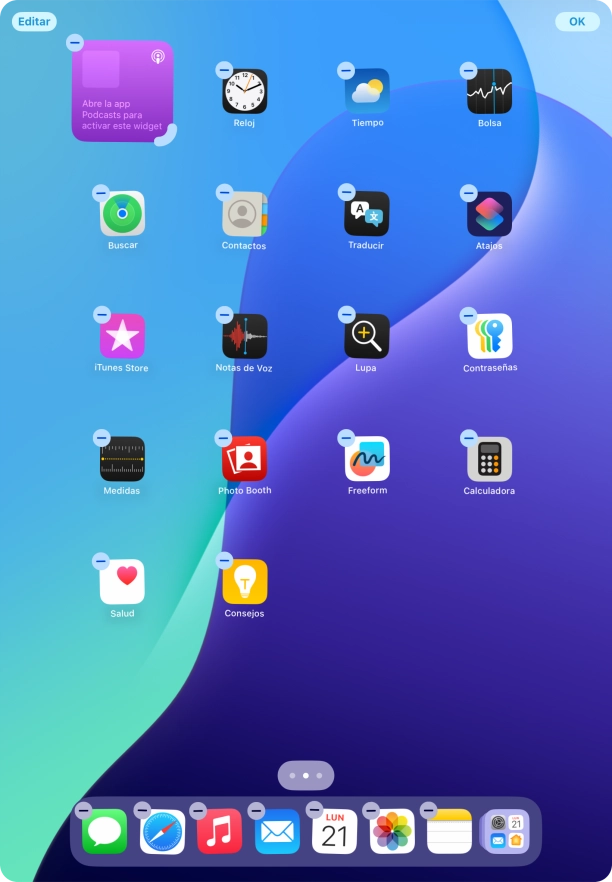This screenshot has width=612, height=882.
Task: Open the Atajos app
Action: (489, 214)
